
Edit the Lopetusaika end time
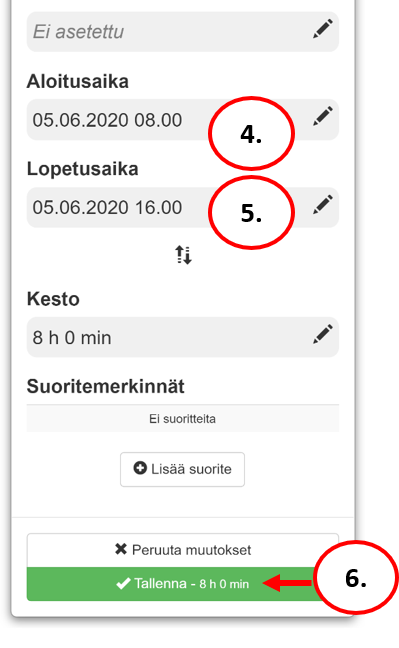[323, 205]
